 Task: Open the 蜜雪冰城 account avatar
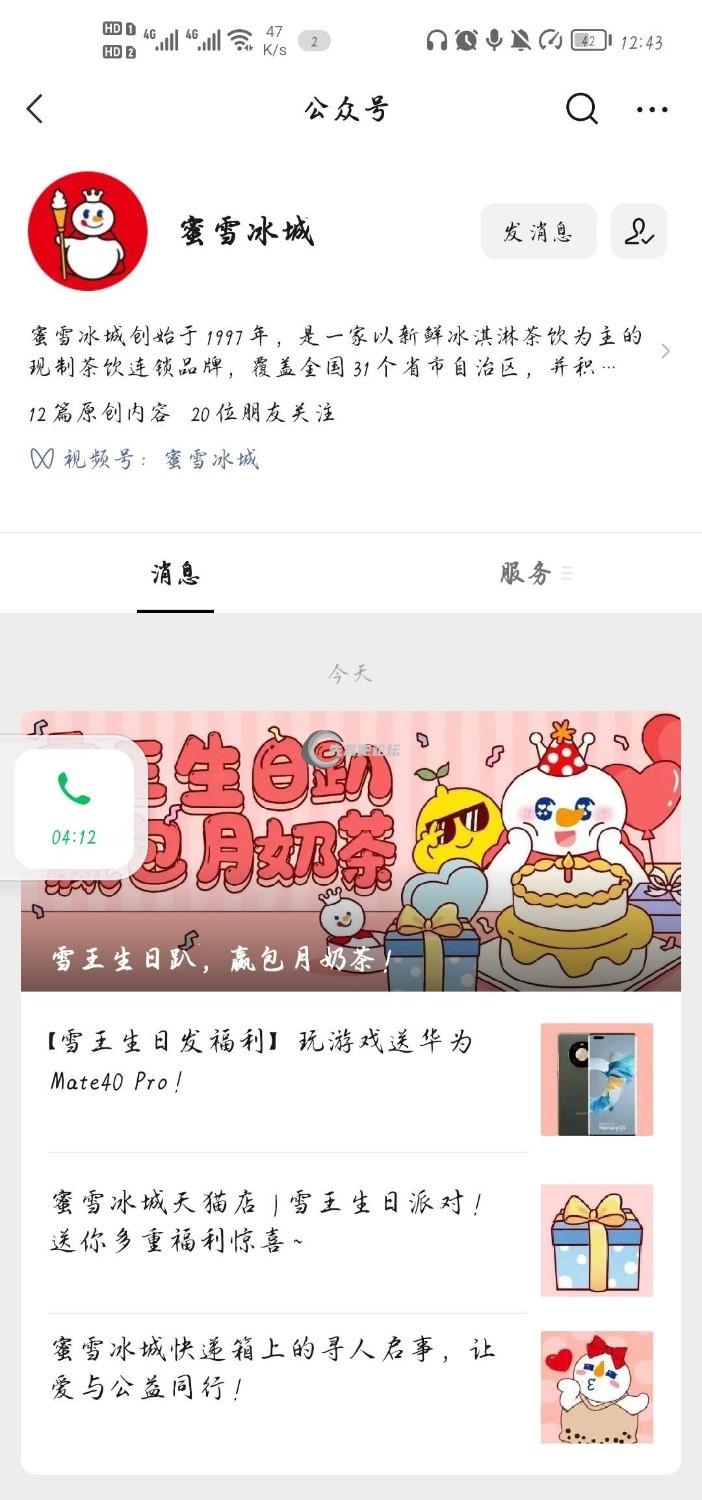click(88, 231)
